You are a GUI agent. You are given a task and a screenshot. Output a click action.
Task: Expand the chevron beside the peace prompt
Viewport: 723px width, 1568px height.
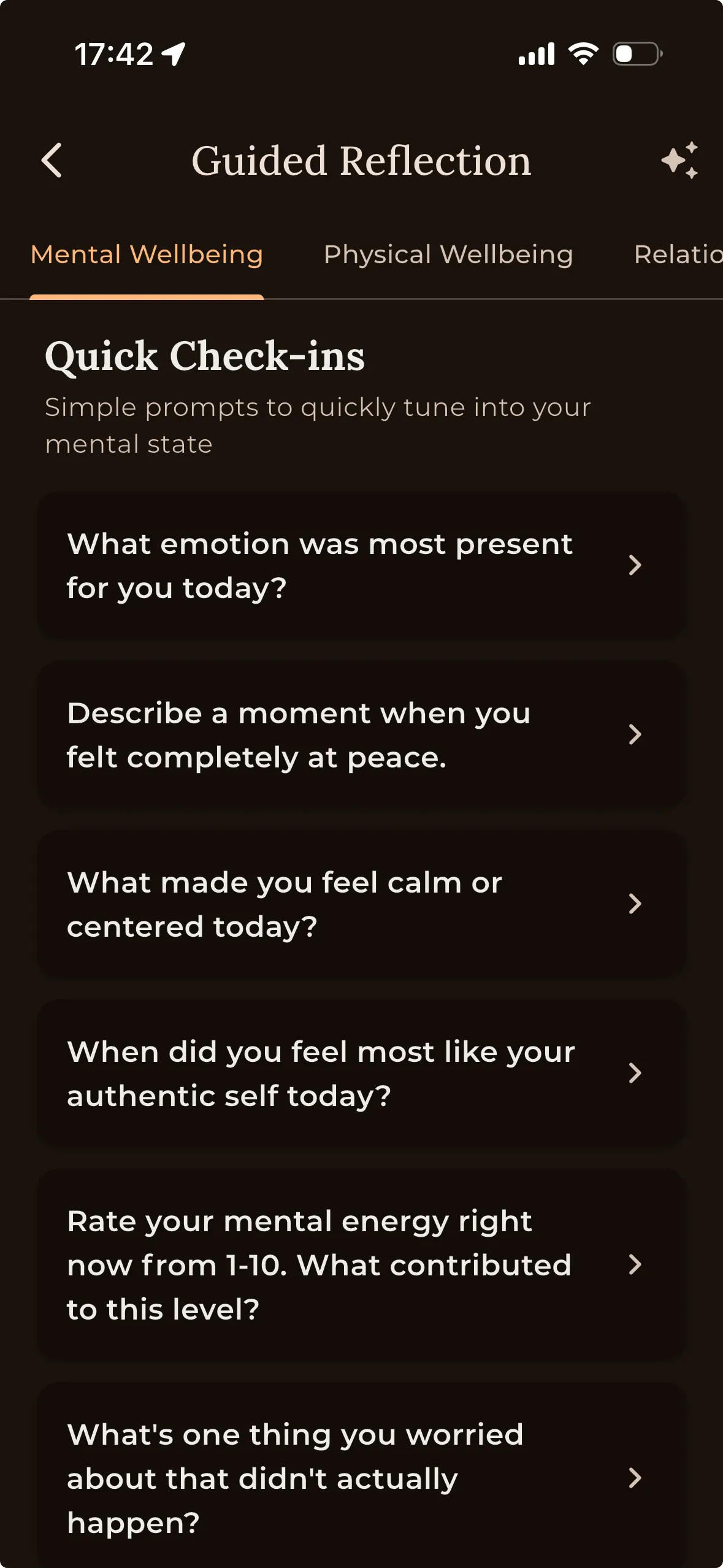tap(636, 735)
